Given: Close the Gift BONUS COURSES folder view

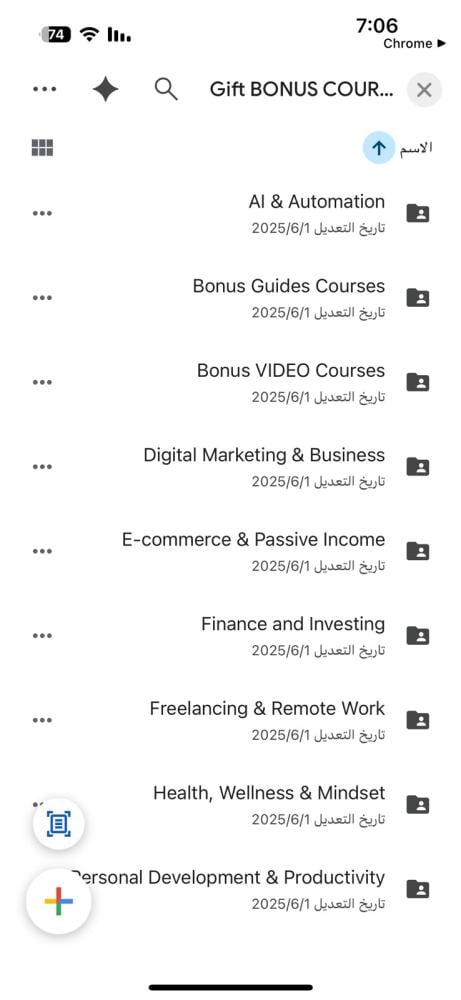Looking at the screenshot, I should (x=424, y=90).
